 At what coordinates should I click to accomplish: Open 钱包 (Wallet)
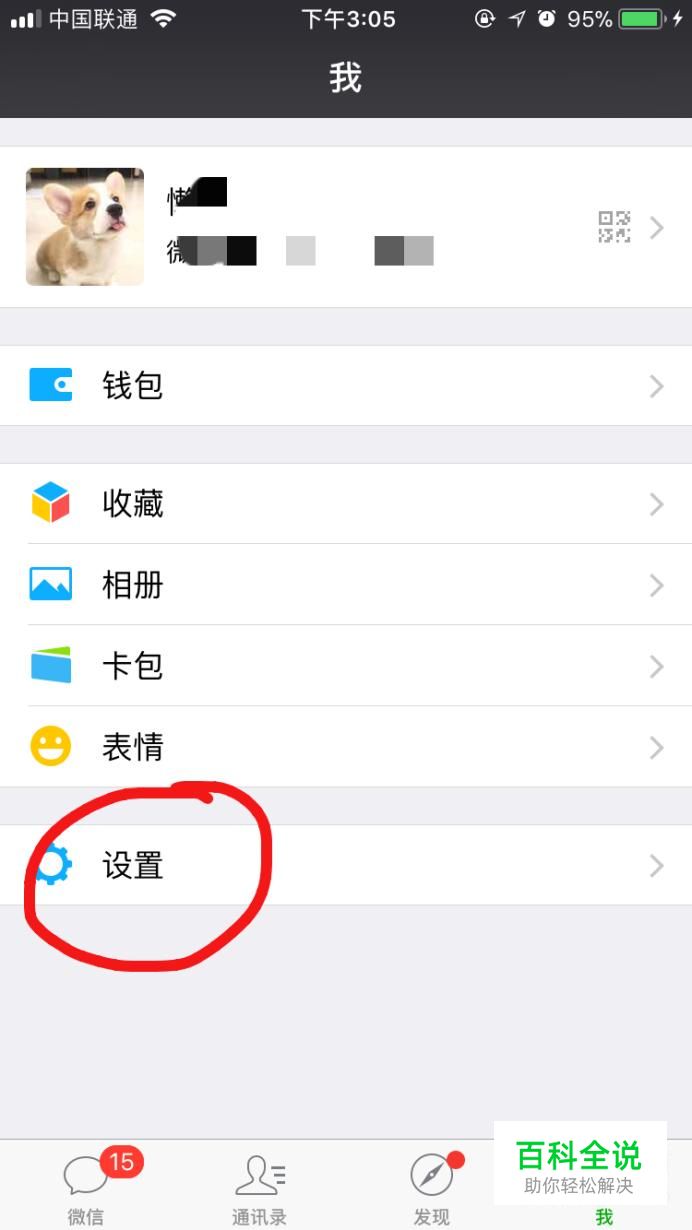coord(346,386)
